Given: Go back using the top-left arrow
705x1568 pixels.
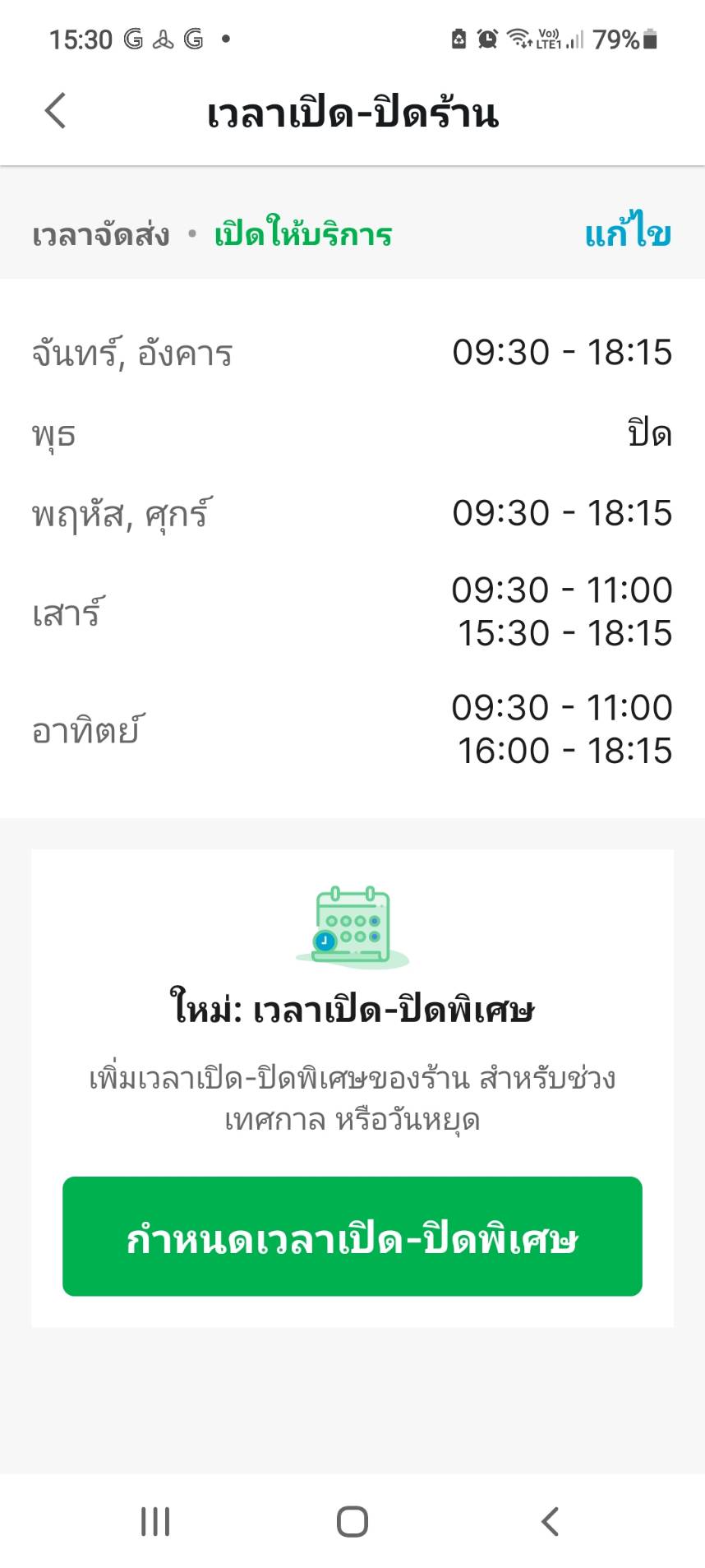Looking at the screenshot, I should [55, 111].
